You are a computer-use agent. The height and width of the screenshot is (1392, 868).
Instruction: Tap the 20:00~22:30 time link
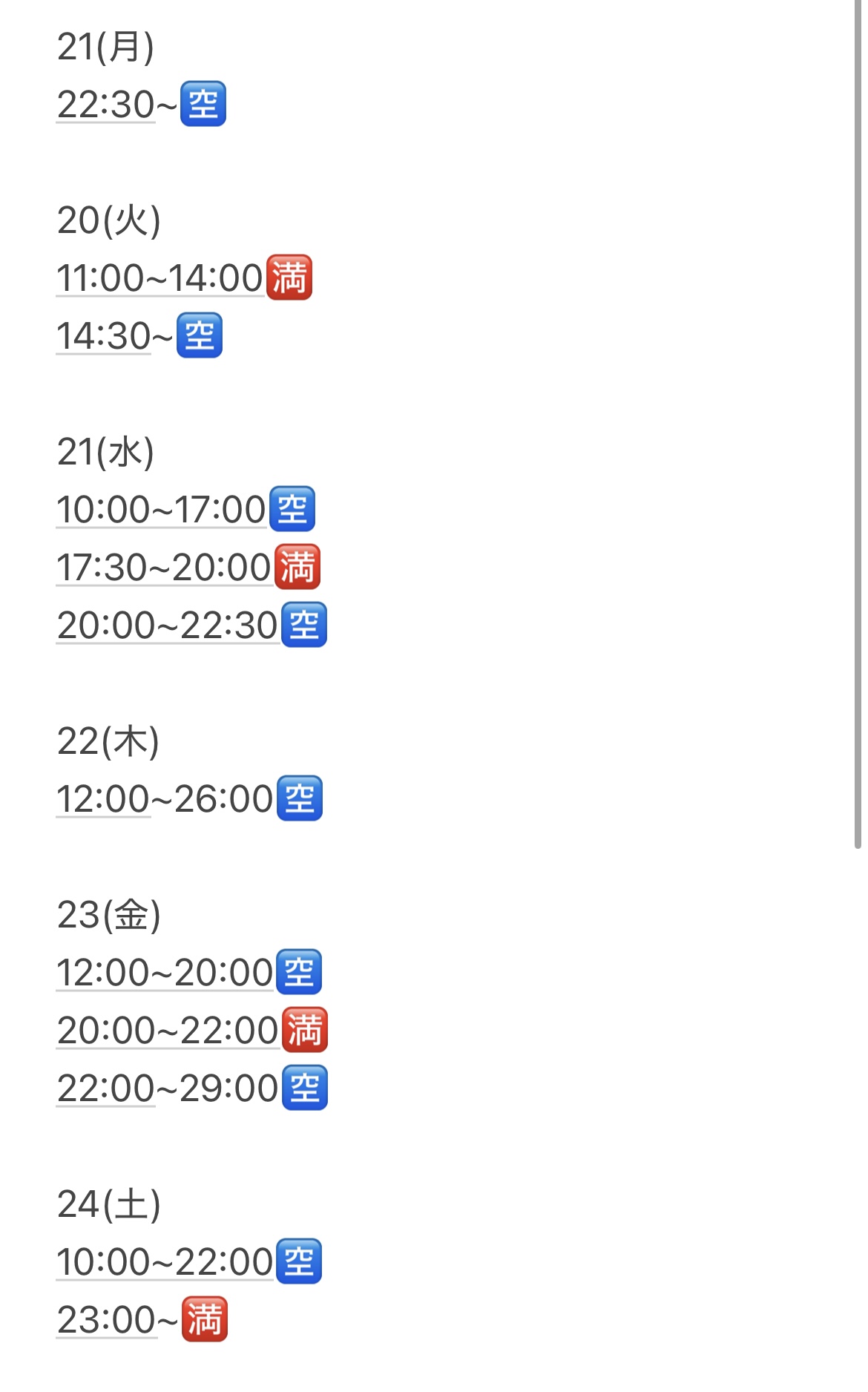167,626
